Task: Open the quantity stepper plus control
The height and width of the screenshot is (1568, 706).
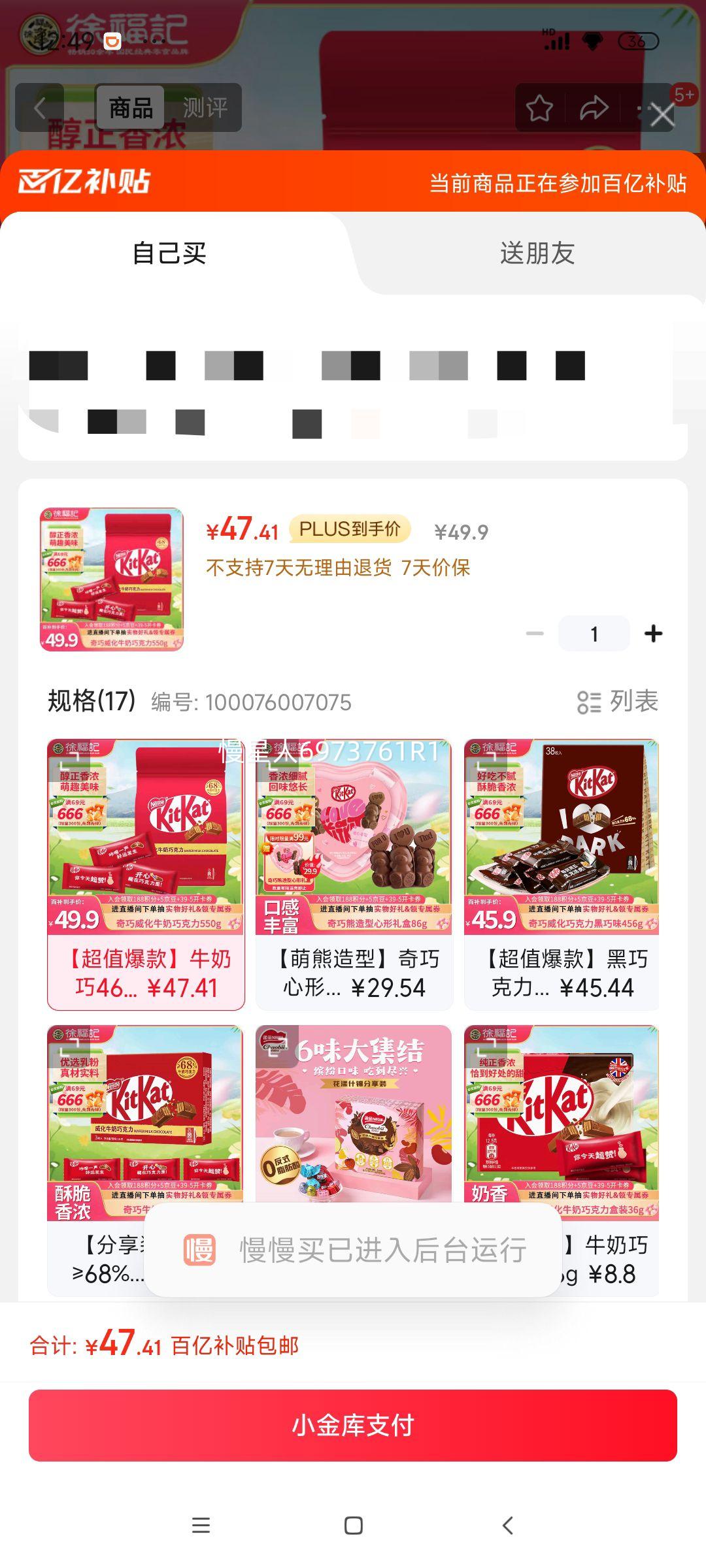Action: pyautogui.click(x=653, y=633)
